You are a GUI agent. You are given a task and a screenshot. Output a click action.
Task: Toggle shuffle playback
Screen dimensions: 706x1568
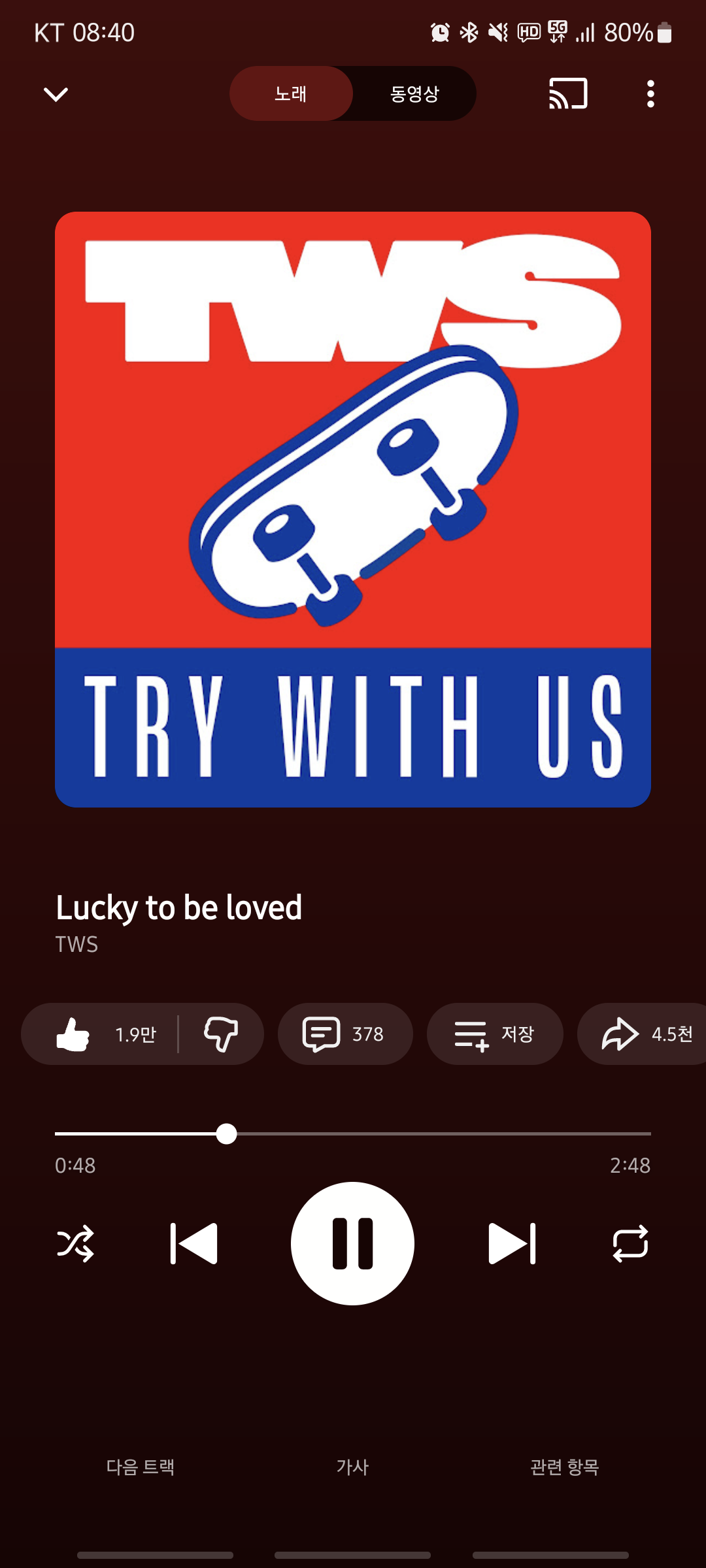tap(76, 1243)
